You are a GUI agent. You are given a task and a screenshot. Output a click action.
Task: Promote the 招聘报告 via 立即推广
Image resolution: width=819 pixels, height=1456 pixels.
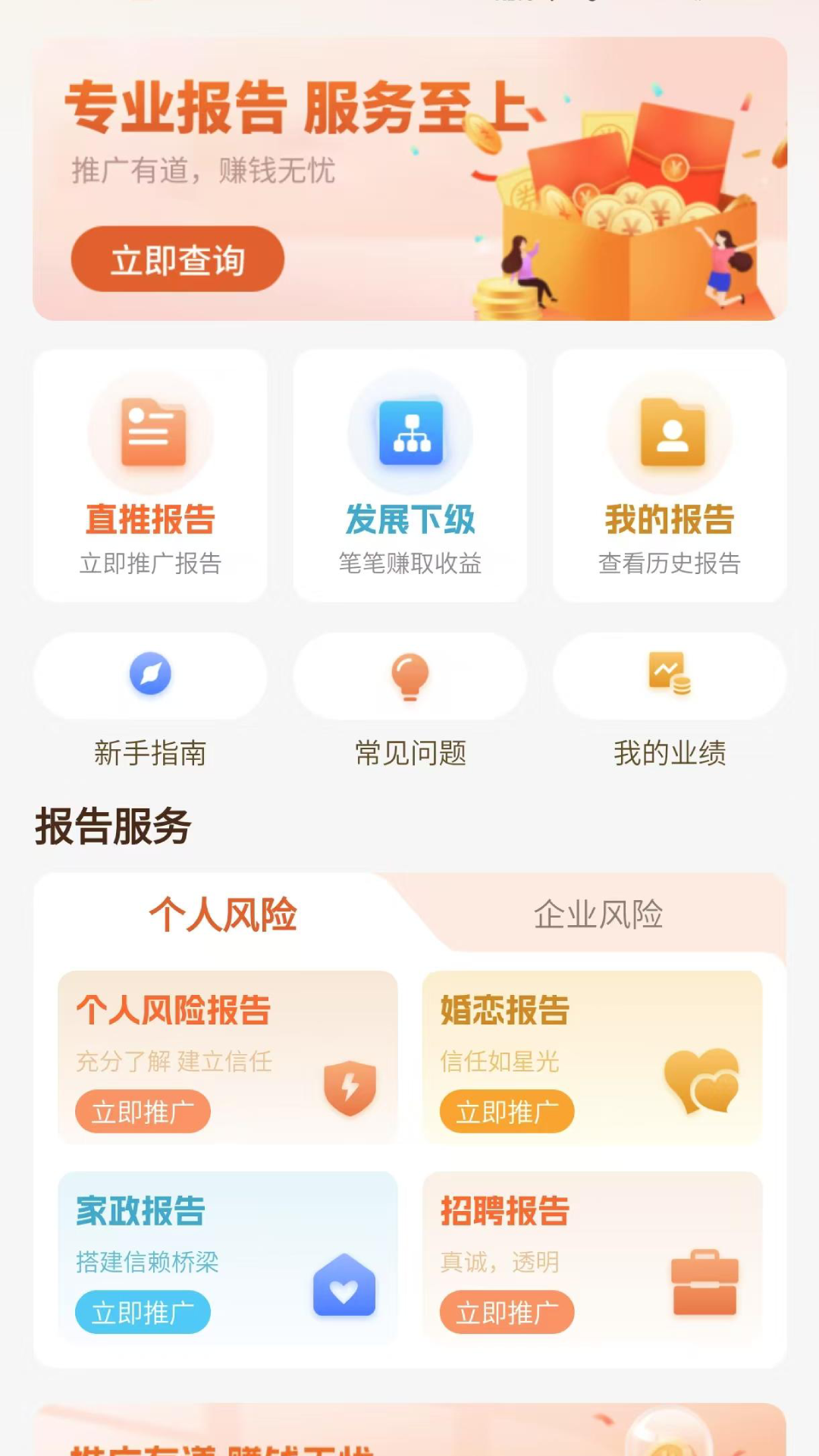[x=507, y=1312]
